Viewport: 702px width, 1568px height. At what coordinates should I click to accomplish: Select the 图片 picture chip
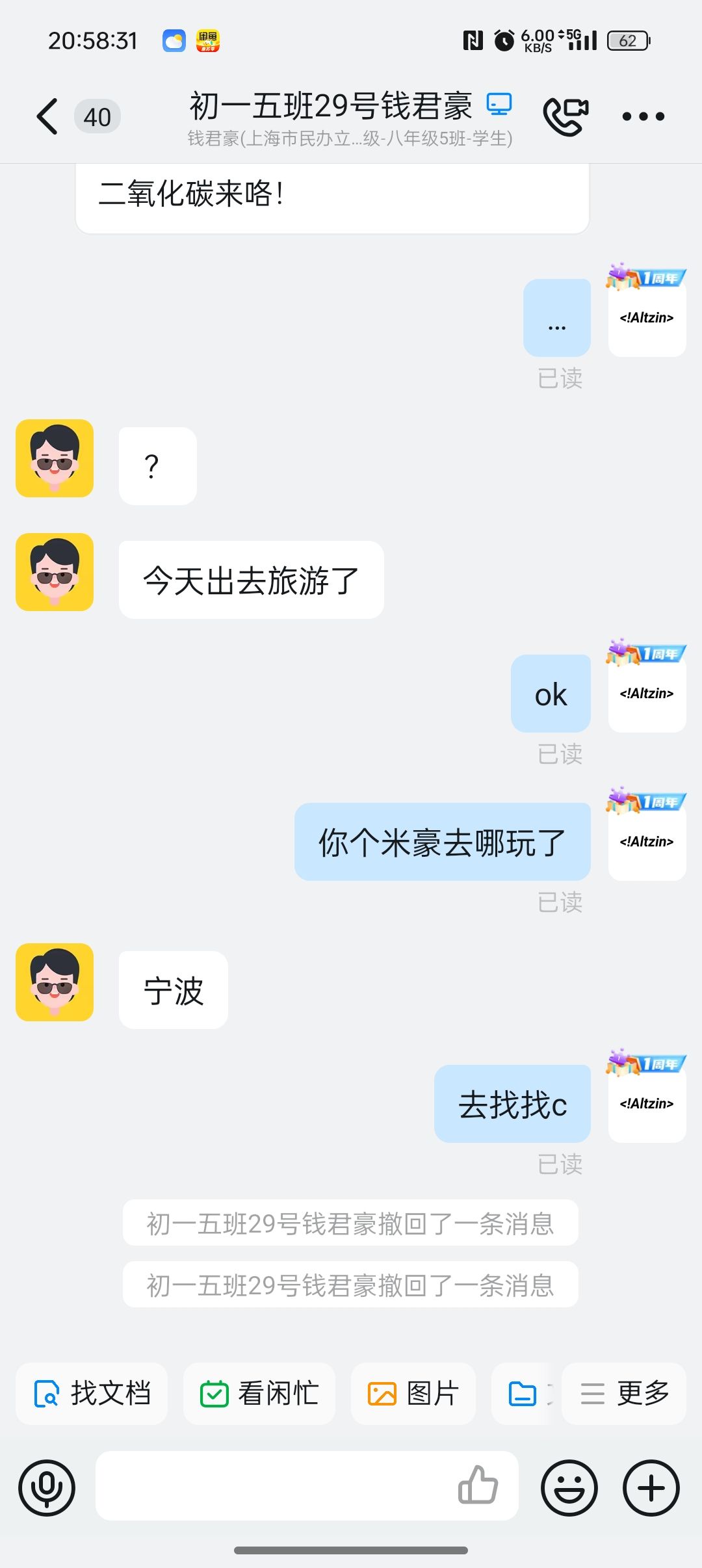(413, 1394)
